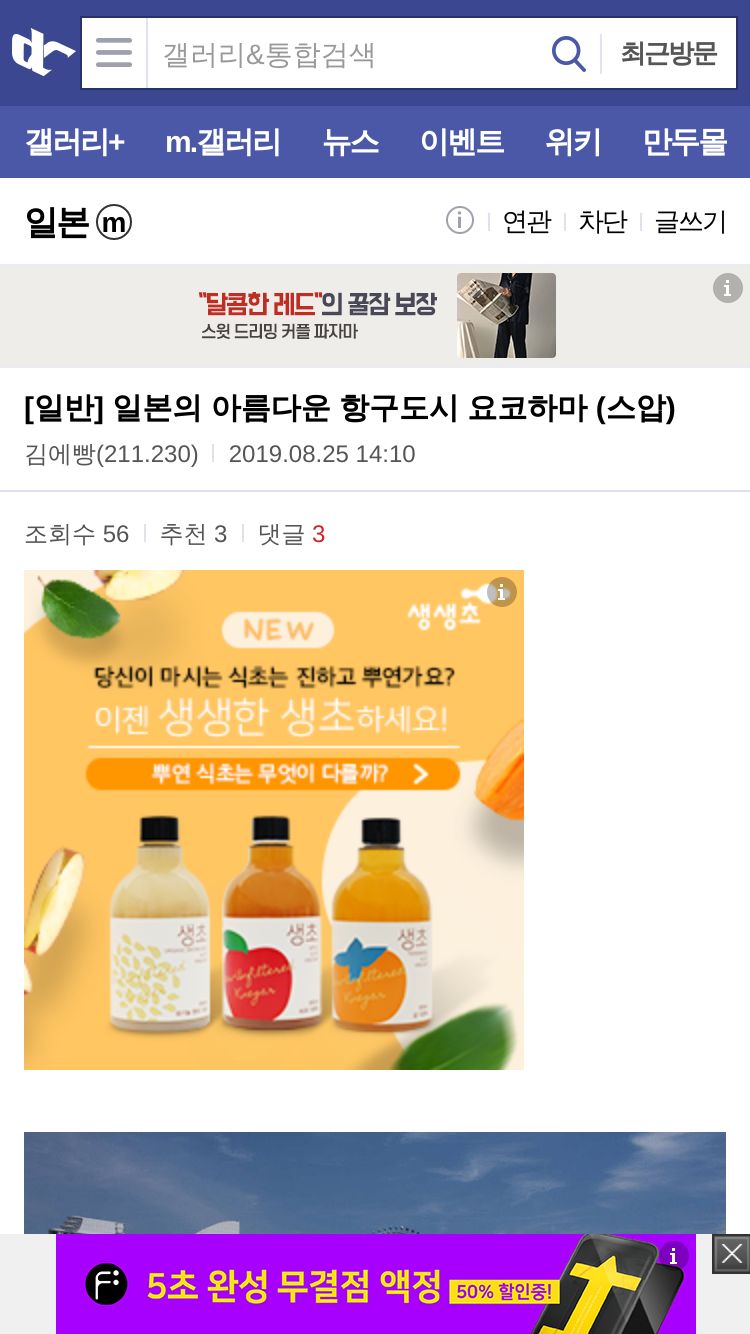The image size is (750, 1334).
Task: Open the 만두몰 tab
Action: pyautogui.click(x=685, y=142)
